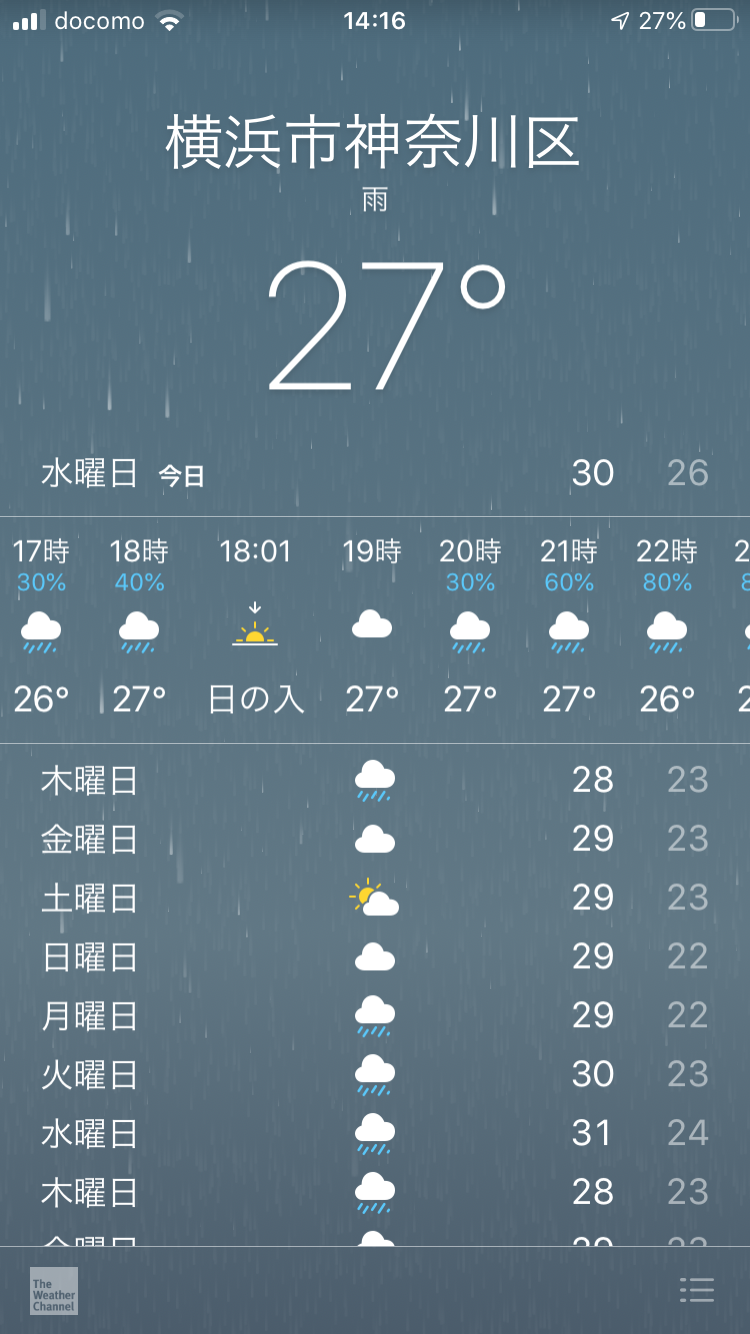Open the city list icon

pos(696,1290)
